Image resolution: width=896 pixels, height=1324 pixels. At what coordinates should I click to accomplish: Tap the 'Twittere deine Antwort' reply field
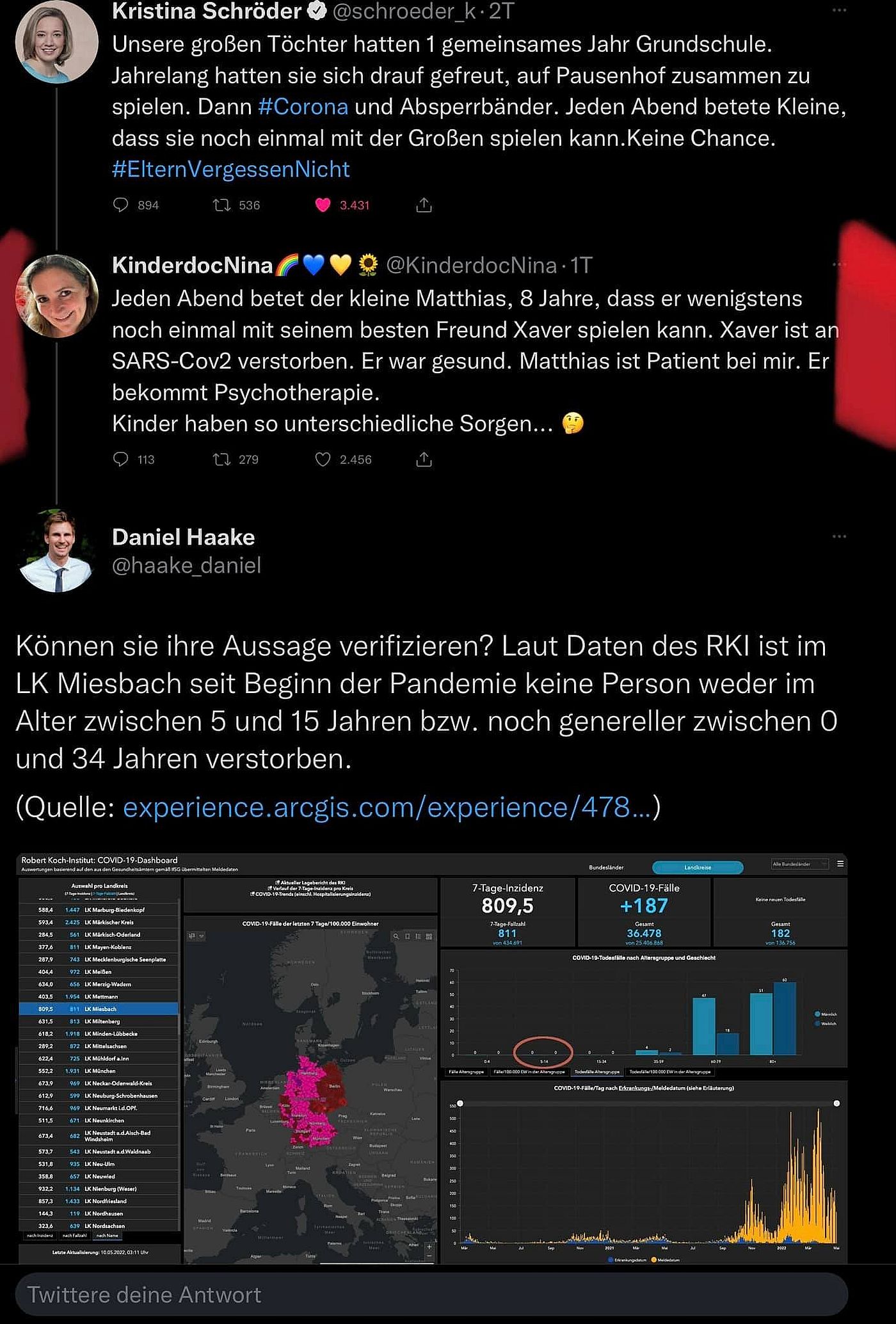pos(431,1294)
